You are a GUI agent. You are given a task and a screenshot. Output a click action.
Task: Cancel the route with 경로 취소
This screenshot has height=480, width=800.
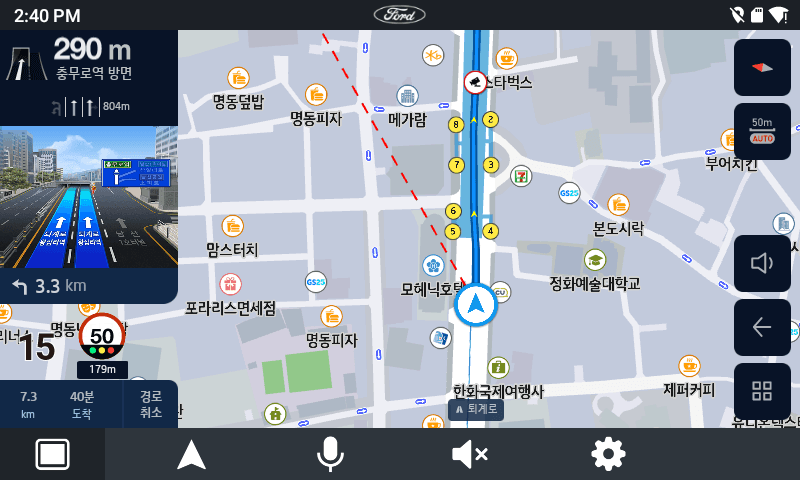150,404
